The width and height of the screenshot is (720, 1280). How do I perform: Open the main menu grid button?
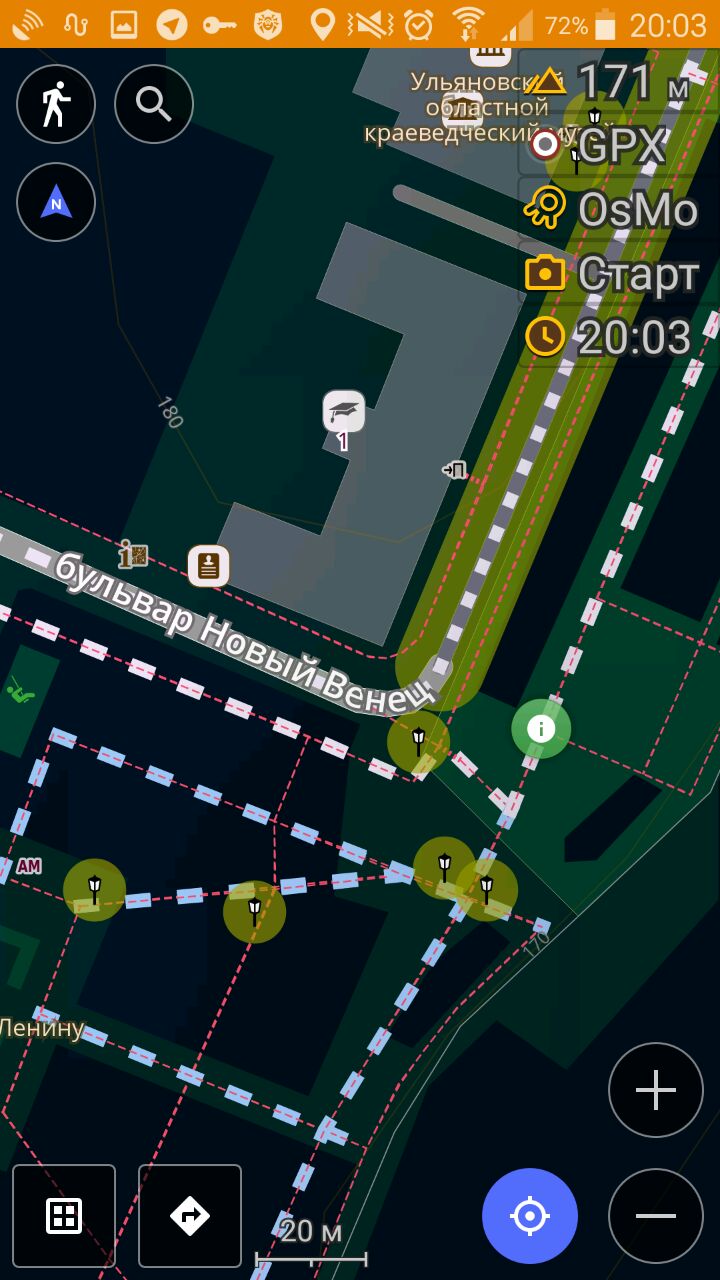[x=64, y=1216]
